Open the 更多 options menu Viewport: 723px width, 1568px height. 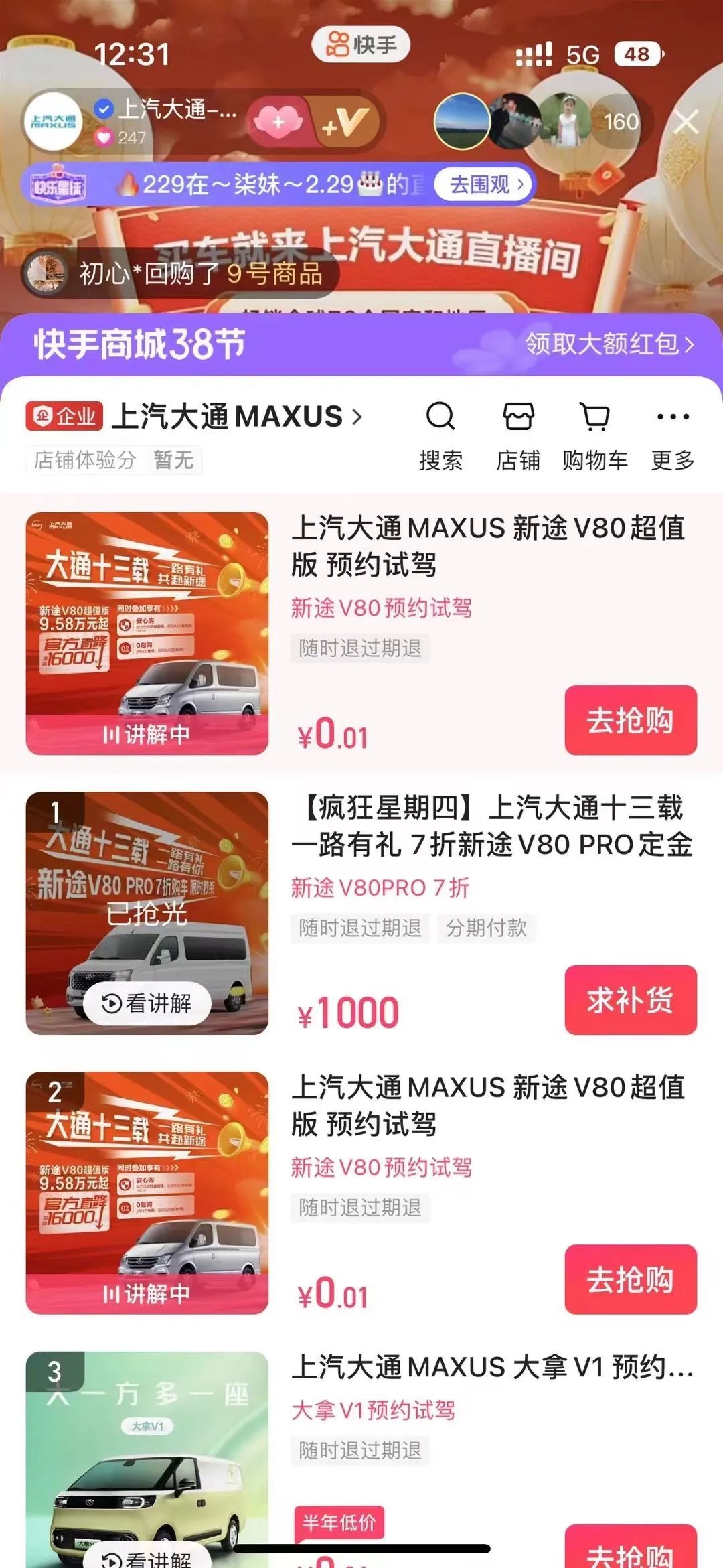click(x=673, y=432)
